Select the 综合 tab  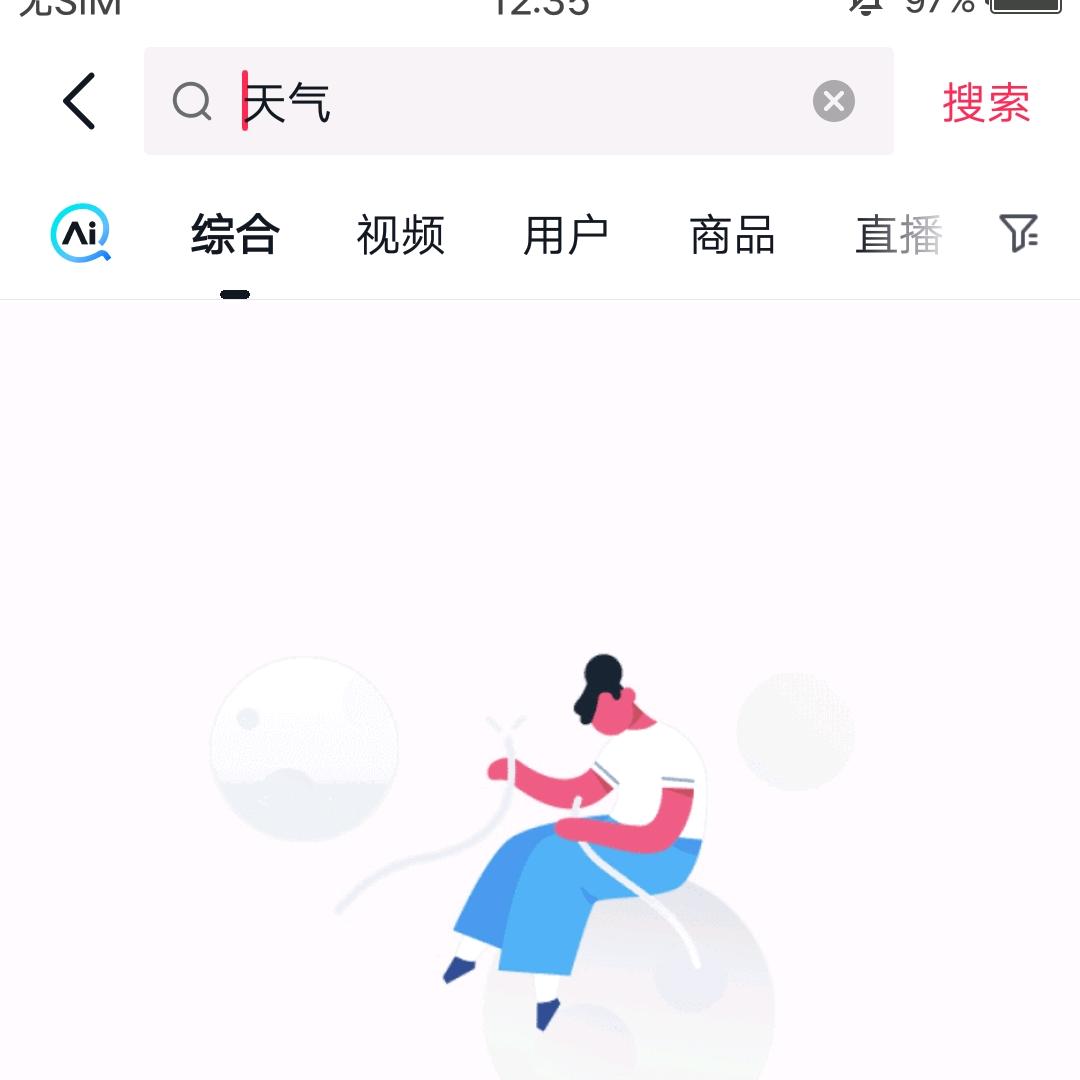pyautogui.click(x=235, y=236)
